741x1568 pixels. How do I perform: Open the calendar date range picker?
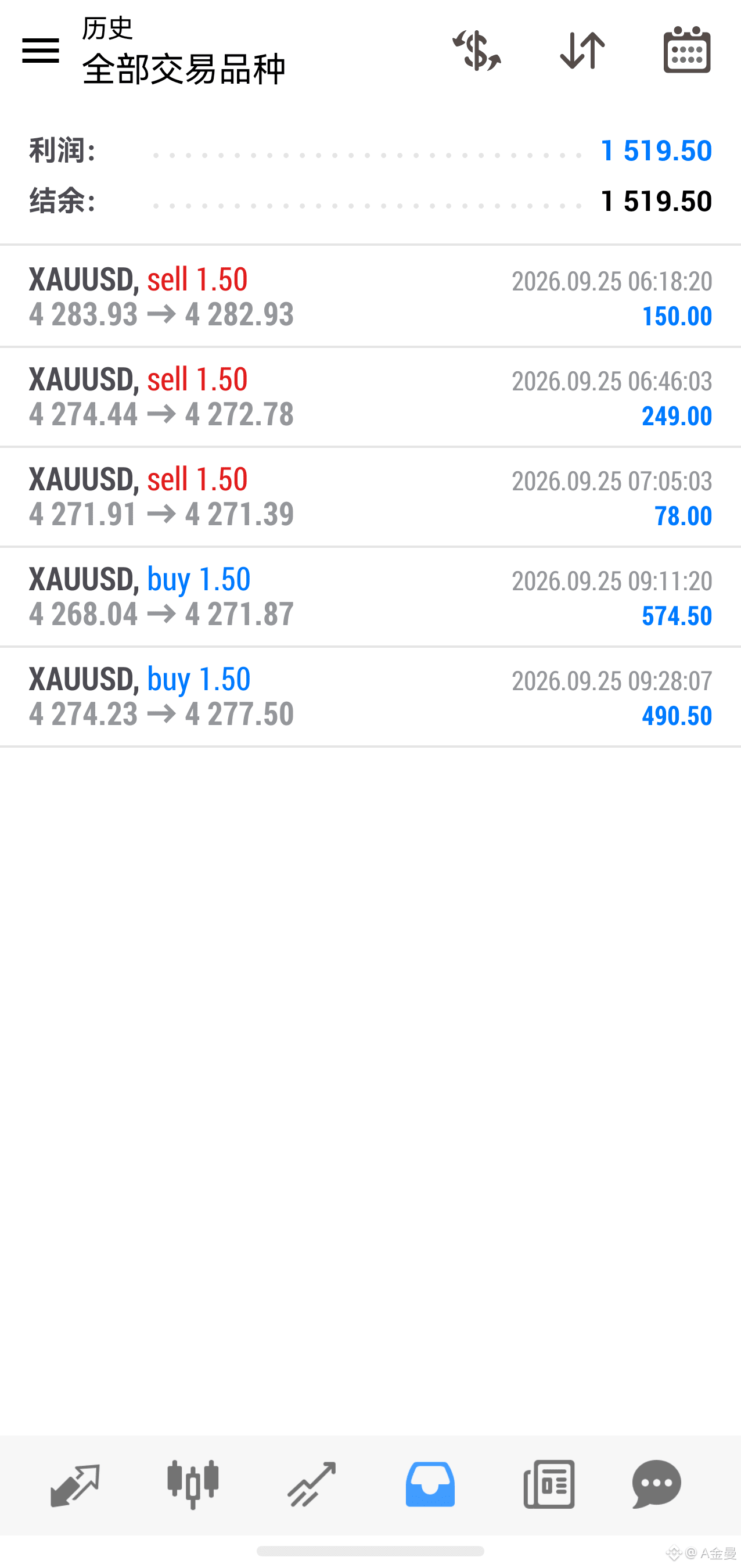[x=687, y=49]
